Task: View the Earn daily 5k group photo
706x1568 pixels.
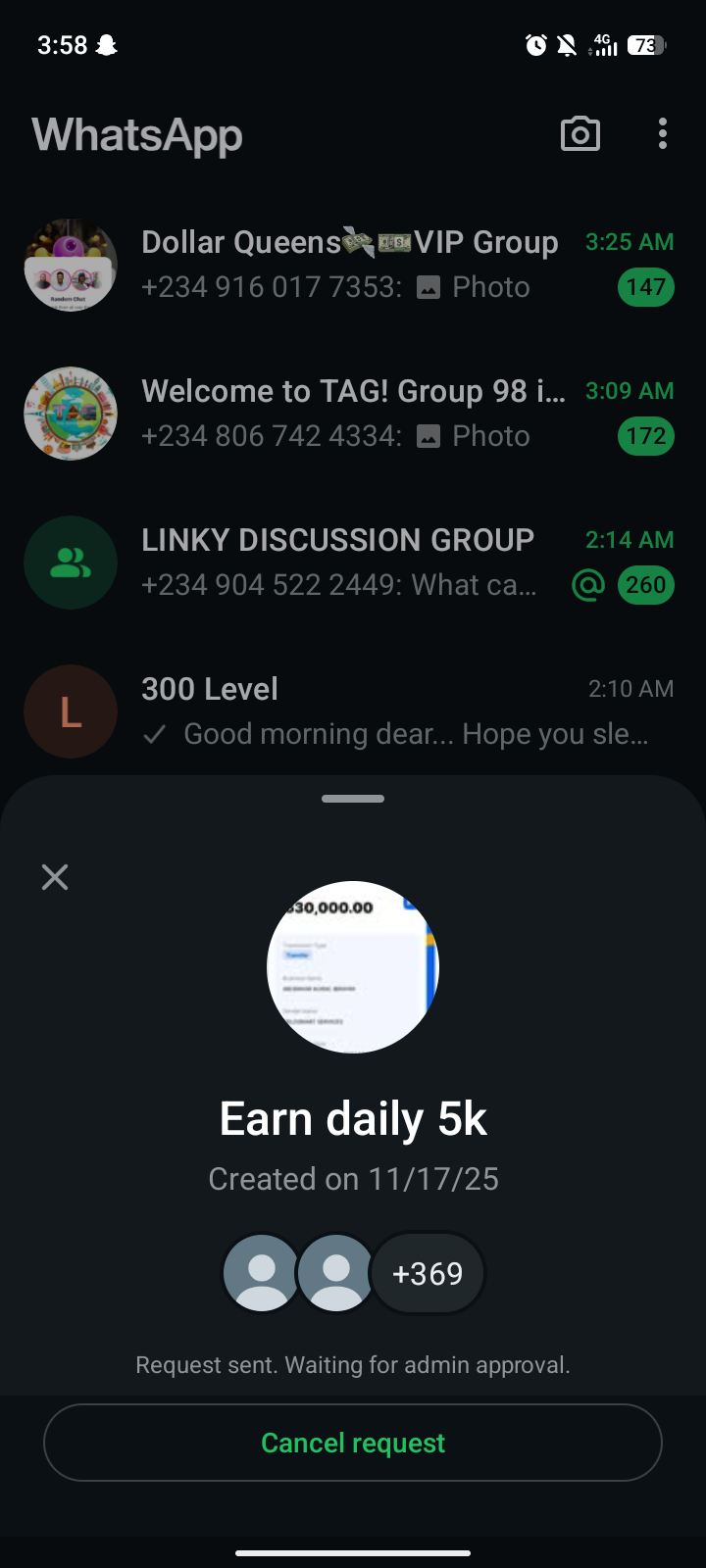Action: (x=353, y=967)
